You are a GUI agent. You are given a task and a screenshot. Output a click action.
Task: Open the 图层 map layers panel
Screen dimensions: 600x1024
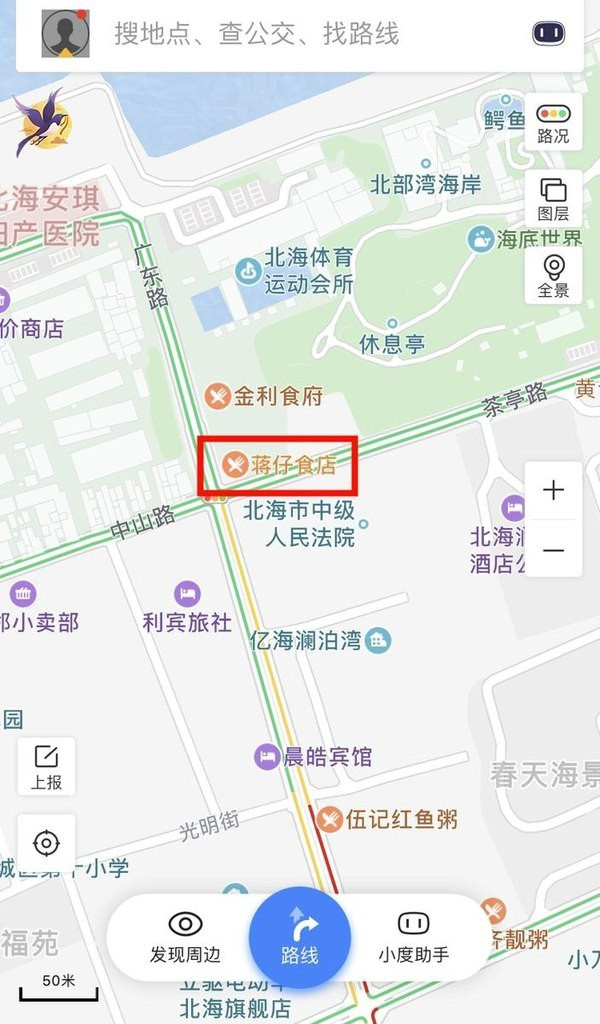[x=553, y=198]
